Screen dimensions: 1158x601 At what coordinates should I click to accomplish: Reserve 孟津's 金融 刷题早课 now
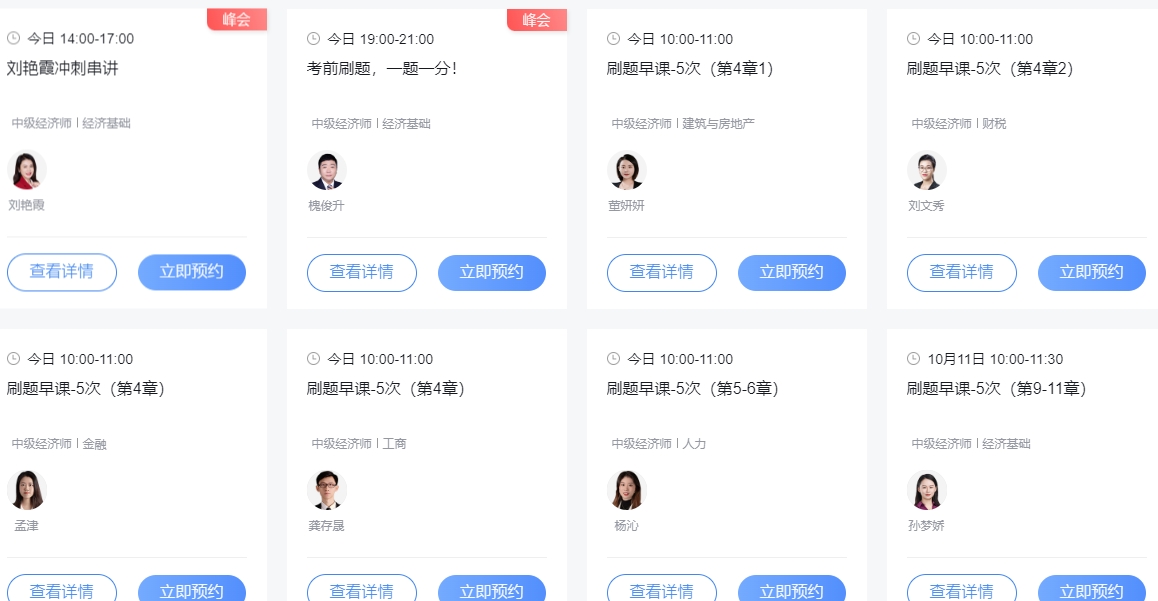(x=192, y=590)
